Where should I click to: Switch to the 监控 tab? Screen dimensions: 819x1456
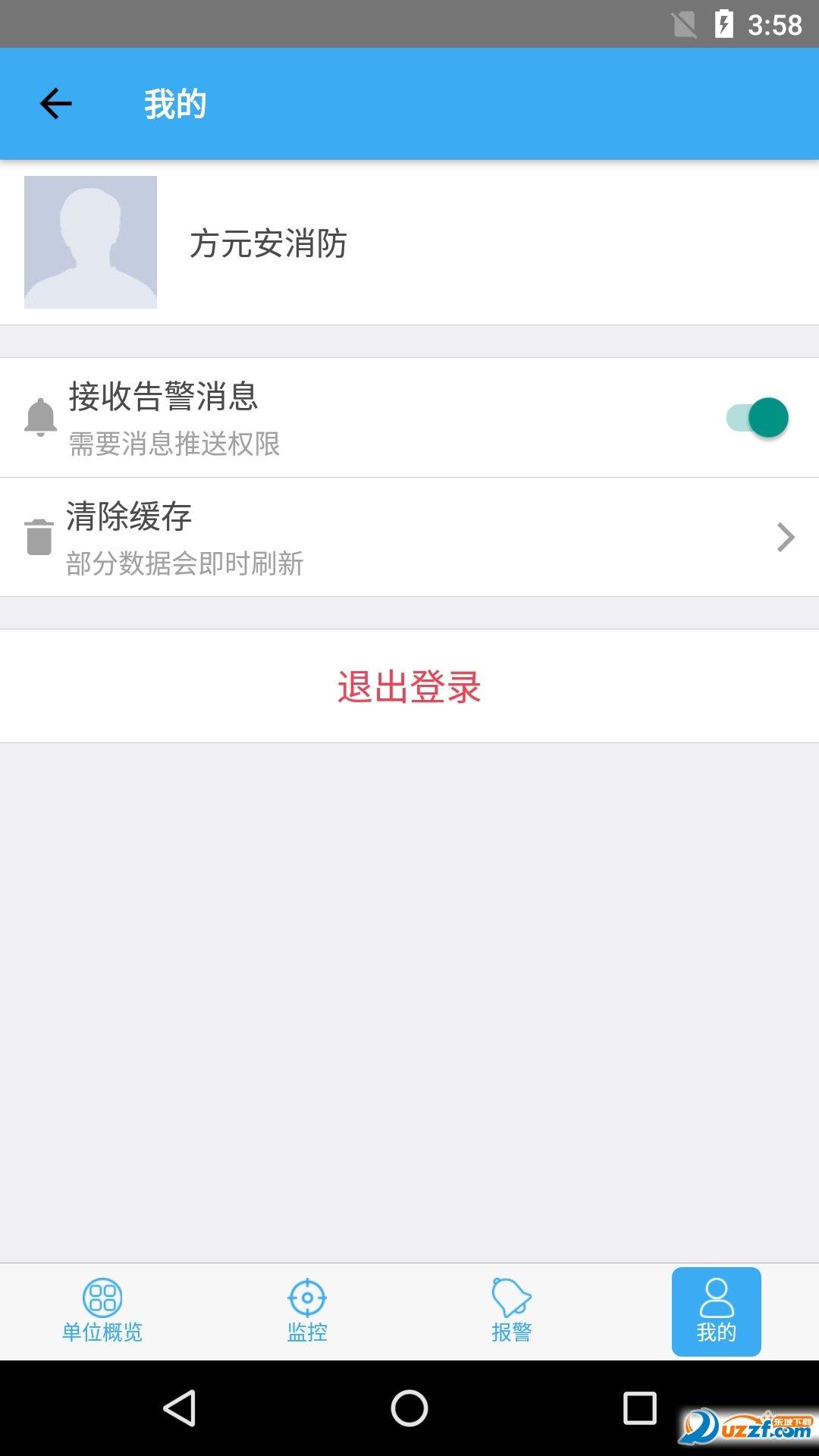tap(307, 1311)
